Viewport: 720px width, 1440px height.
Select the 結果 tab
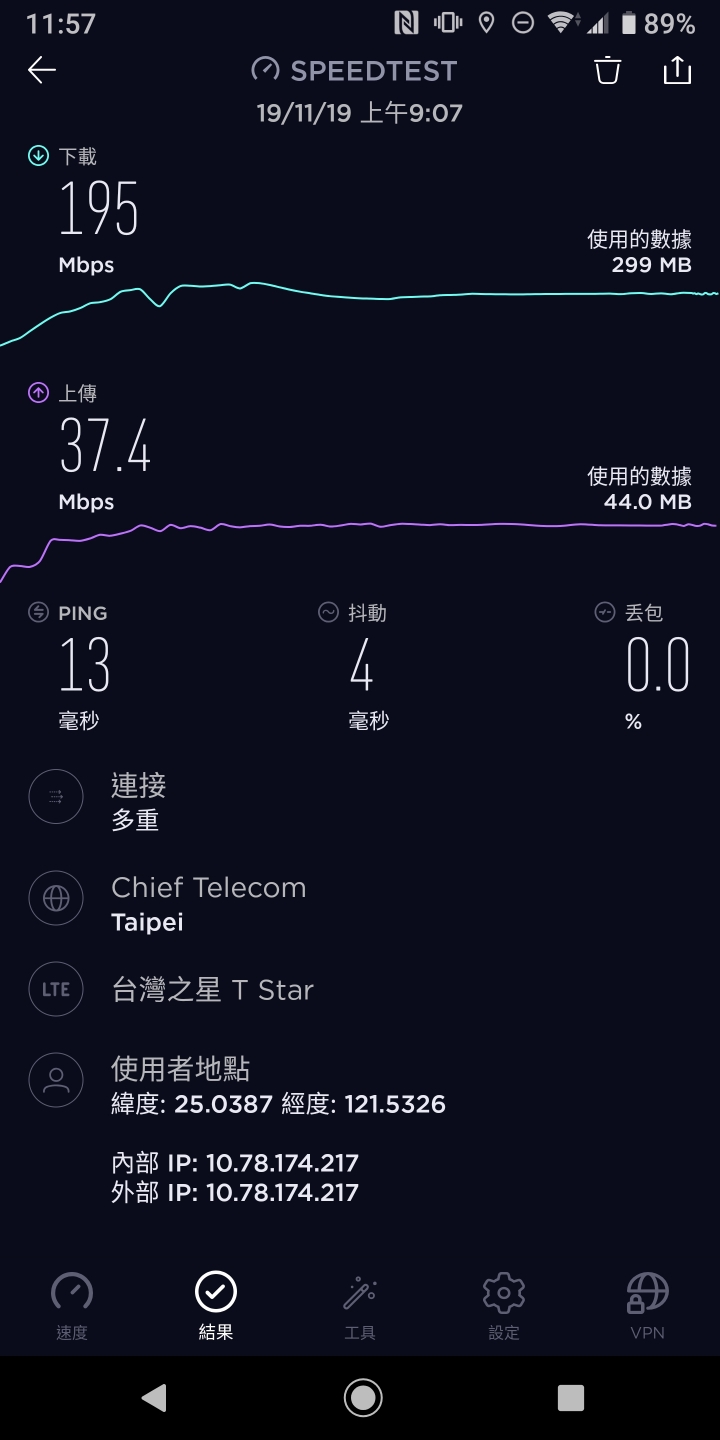pos(216,1306)
